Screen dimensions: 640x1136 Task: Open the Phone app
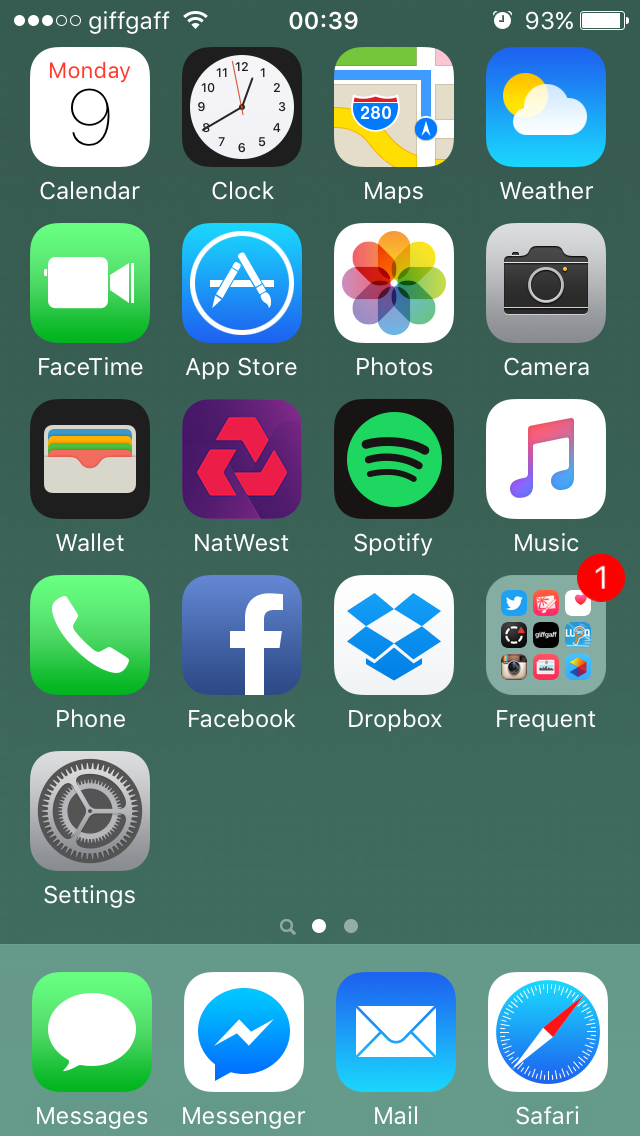tap(90, 635)
